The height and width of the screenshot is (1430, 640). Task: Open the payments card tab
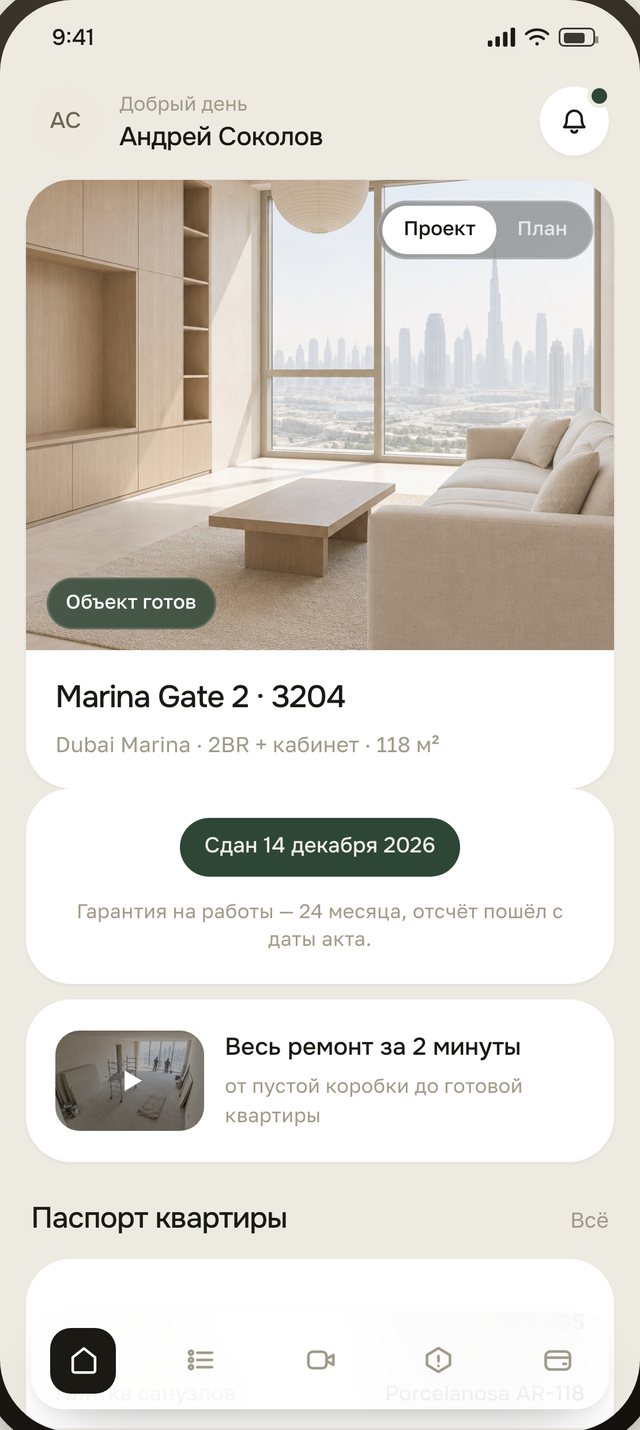[557, 1361]
